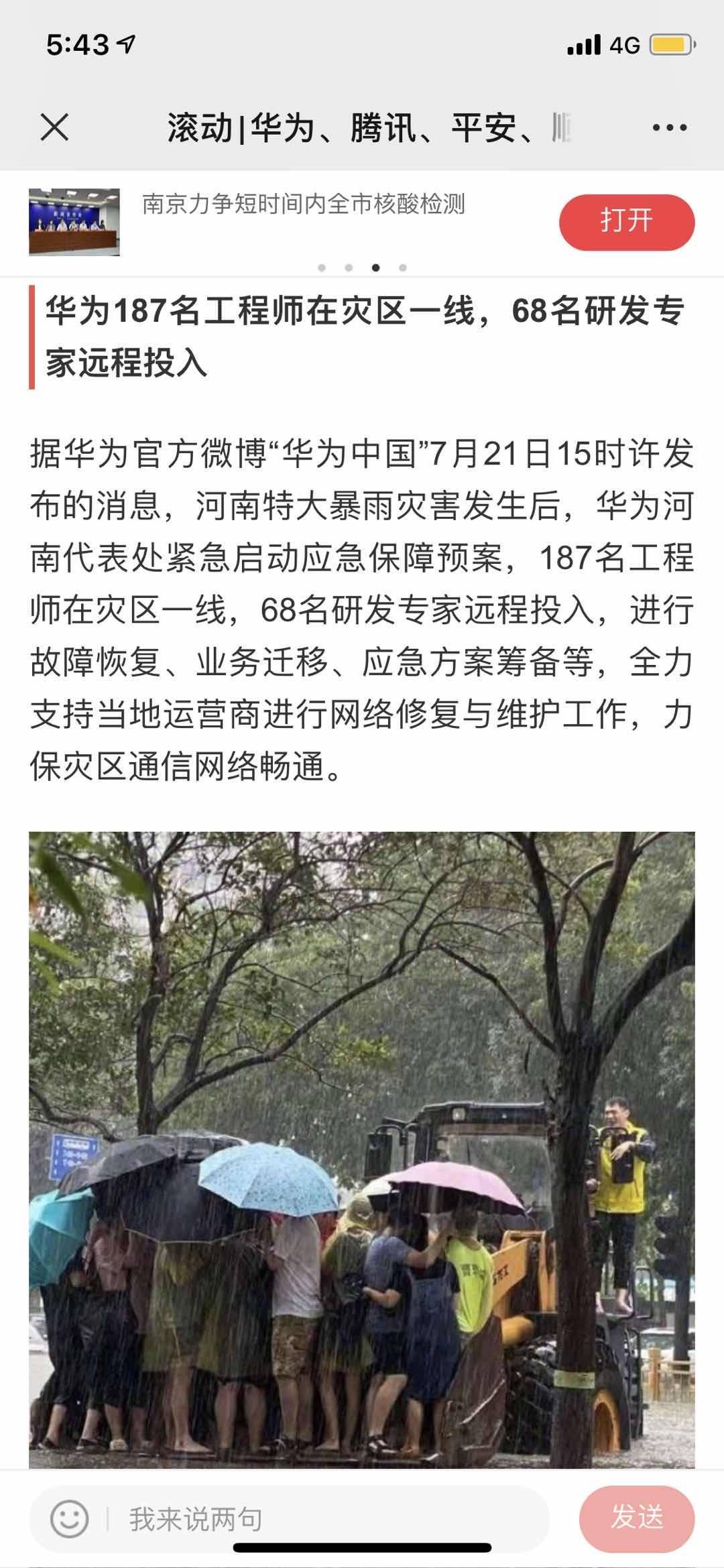Open the three-dot overflow menu

[669, 127]
